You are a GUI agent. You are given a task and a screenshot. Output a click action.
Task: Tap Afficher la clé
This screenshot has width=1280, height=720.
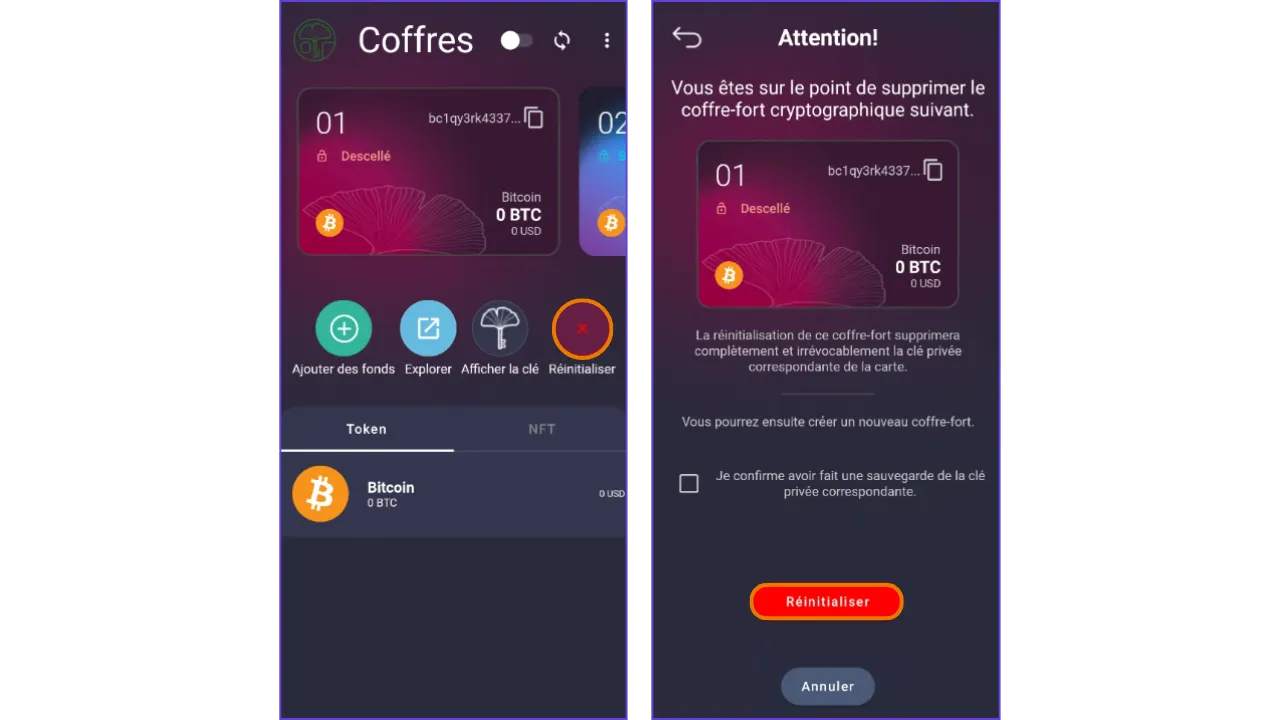pos(500,329)
